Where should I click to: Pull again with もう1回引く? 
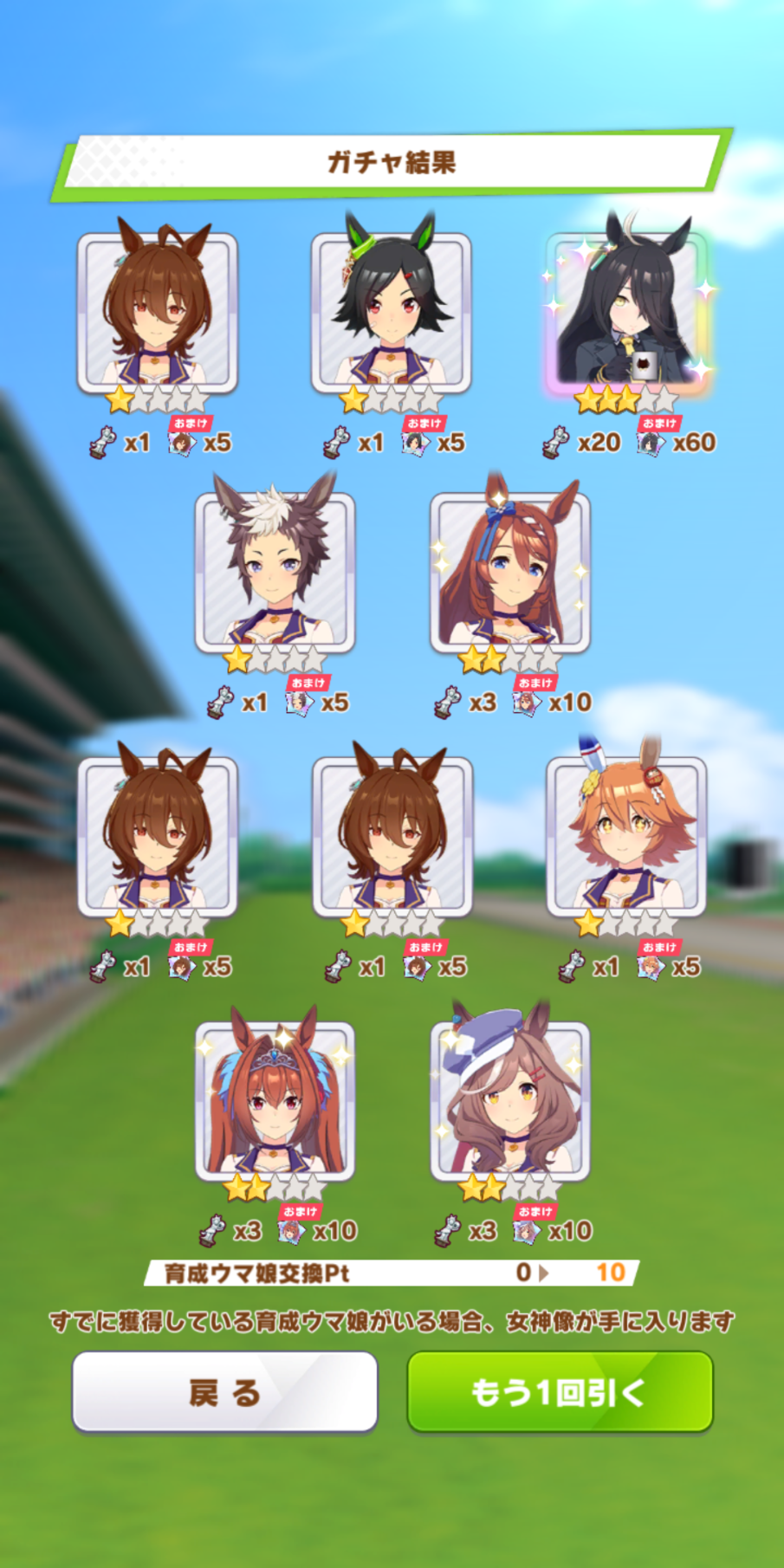click(560, 1392)
